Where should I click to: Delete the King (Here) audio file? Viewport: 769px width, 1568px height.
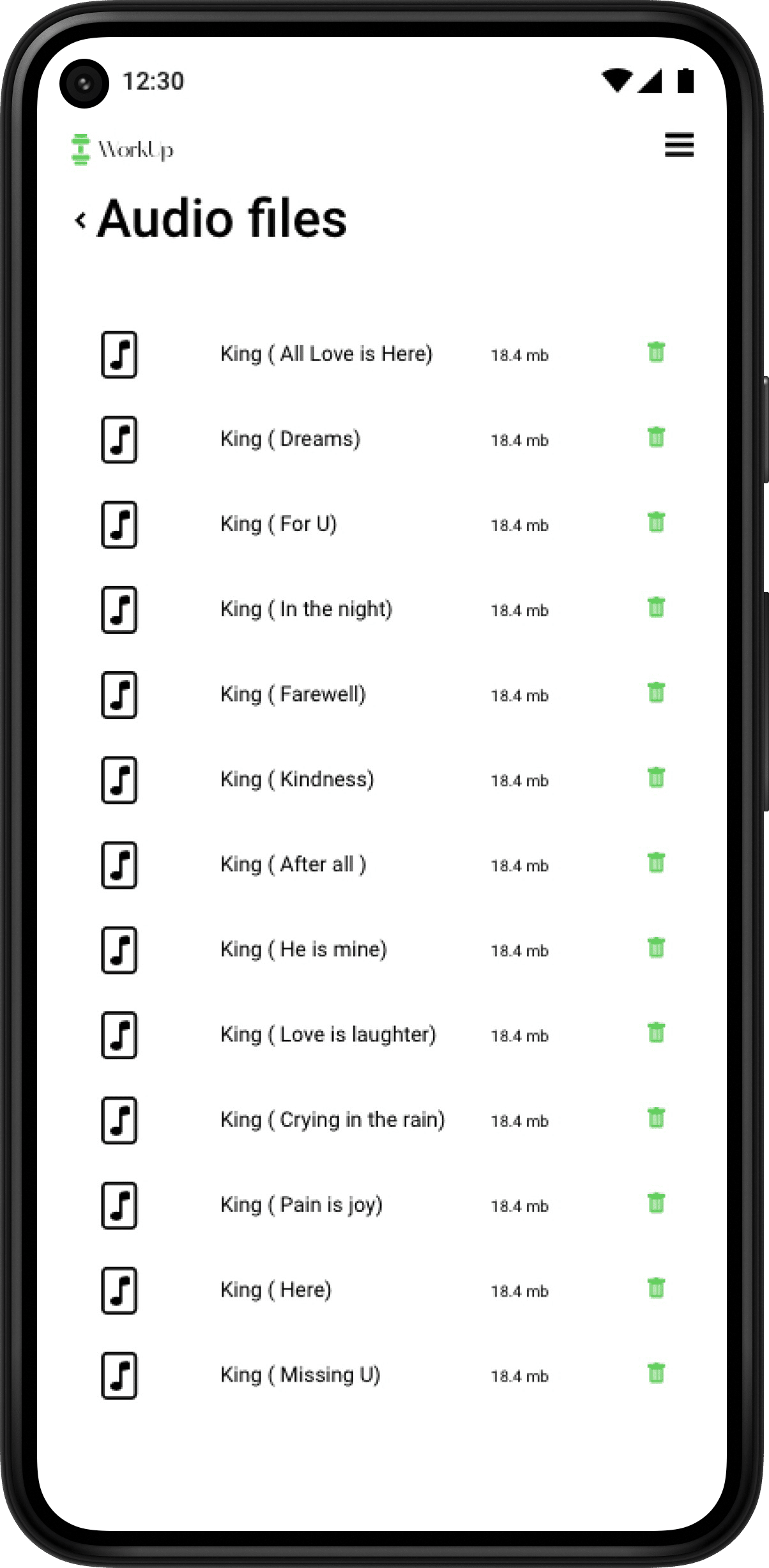656,1288
